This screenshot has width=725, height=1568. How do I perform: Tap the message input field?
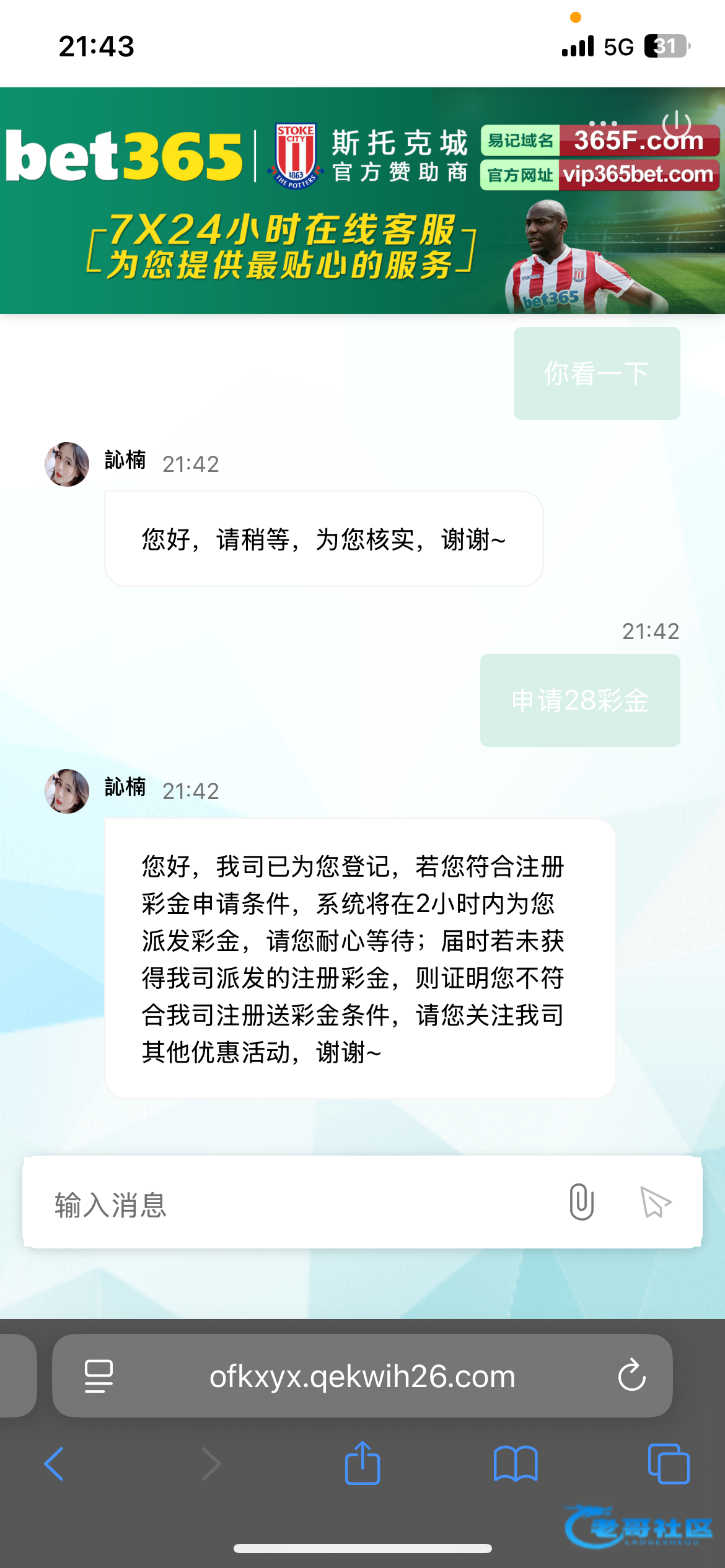(291, 1203)
